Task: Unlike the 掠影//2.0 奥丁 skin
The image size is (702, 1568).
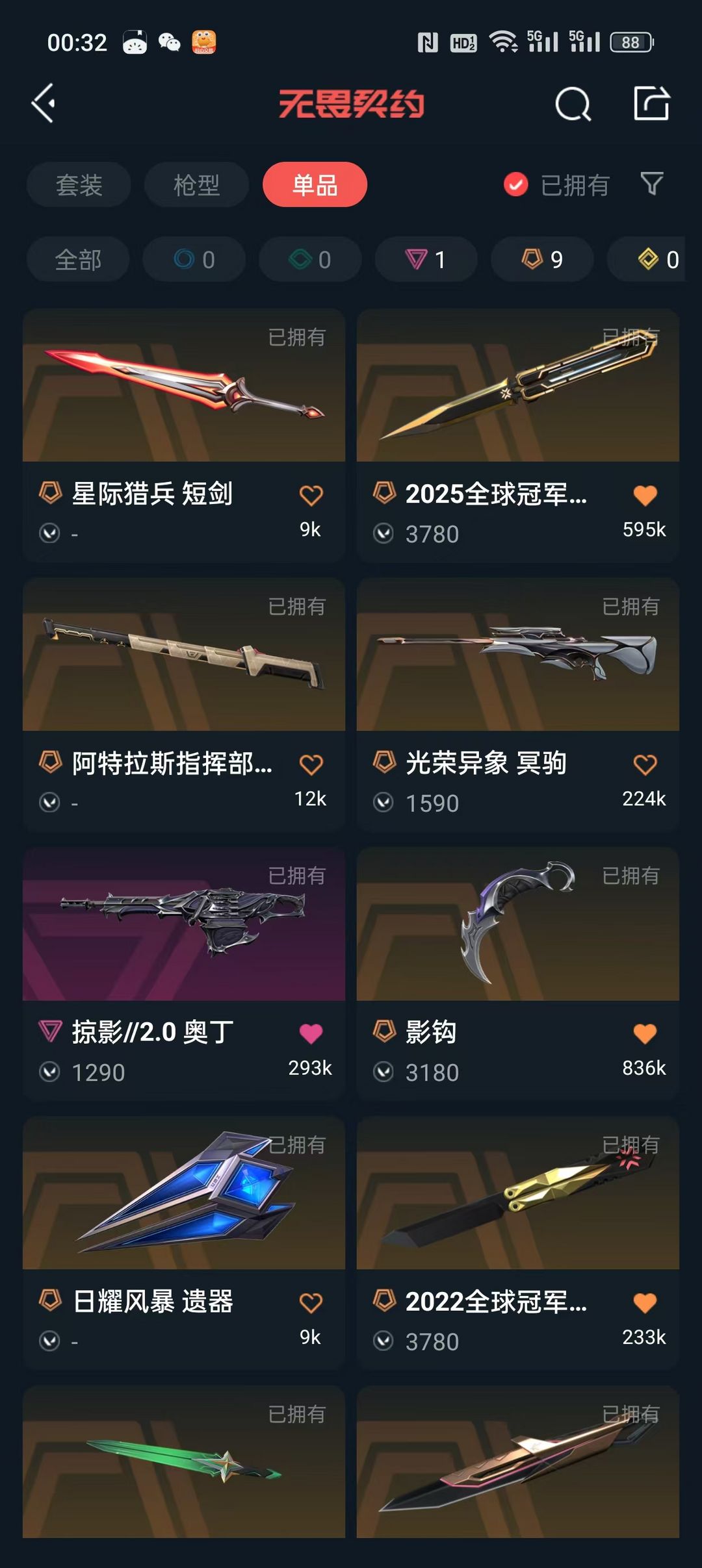Action: coord(311,1033)
